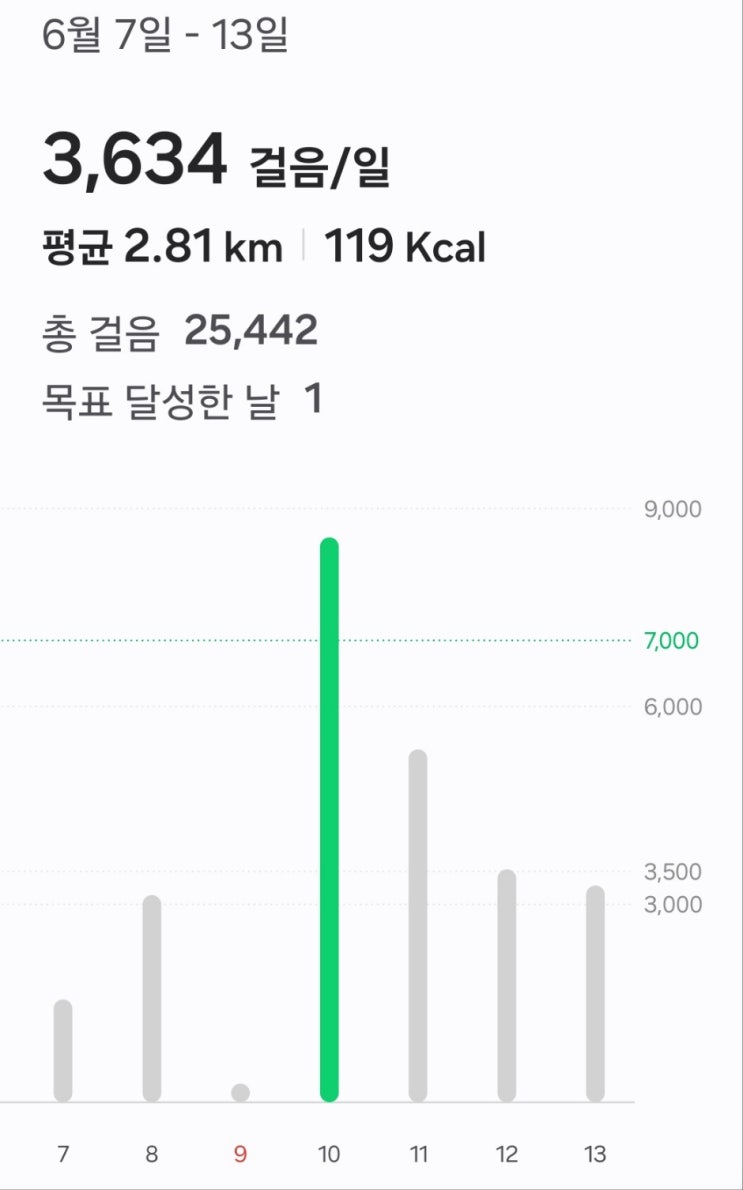Tap the bar for day 8
The image size is (743, 1190).
[x=151, y=998]
